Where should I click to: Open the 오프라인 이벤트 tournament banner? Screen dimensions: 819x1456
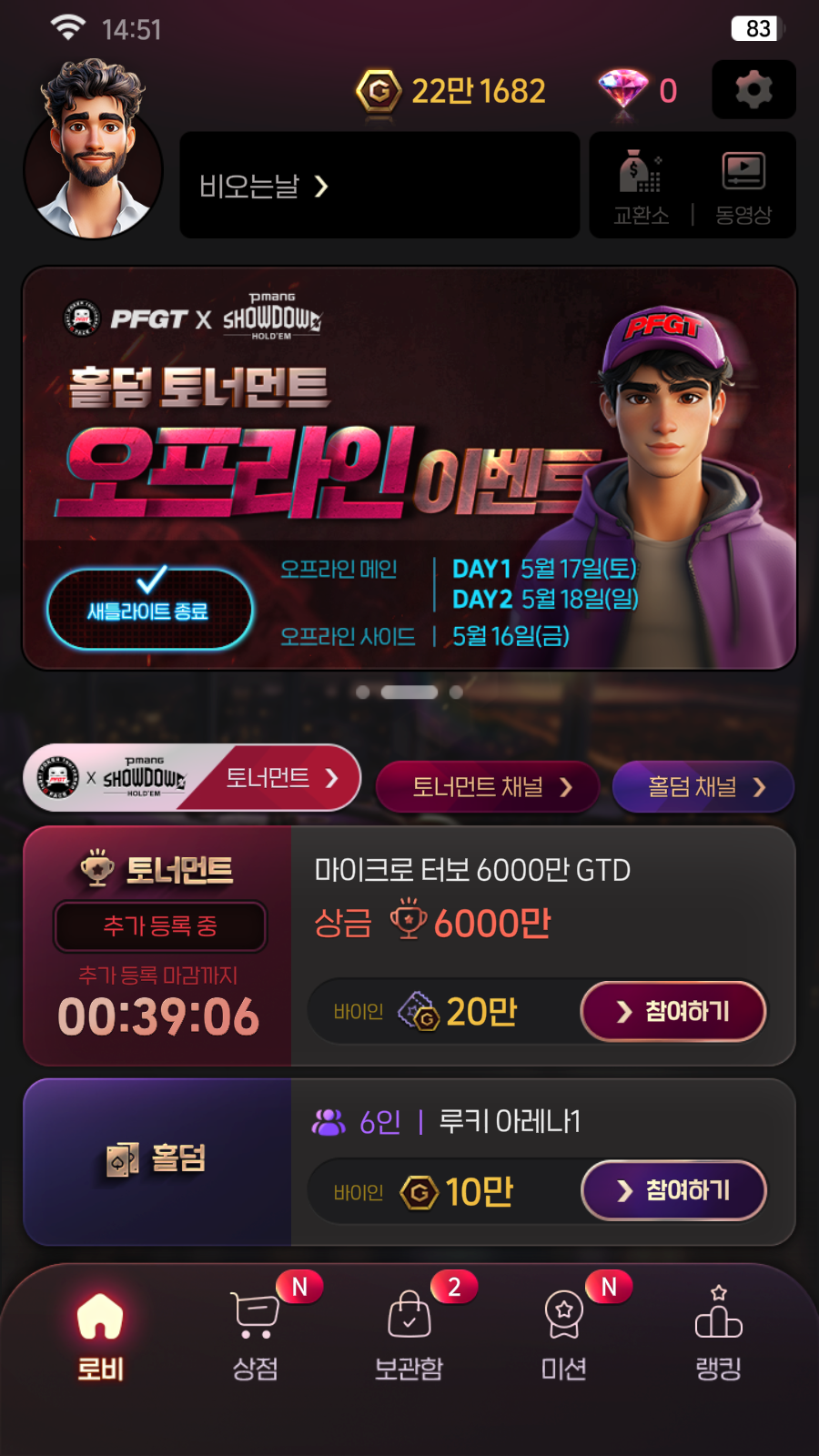[x=409, y=469]
